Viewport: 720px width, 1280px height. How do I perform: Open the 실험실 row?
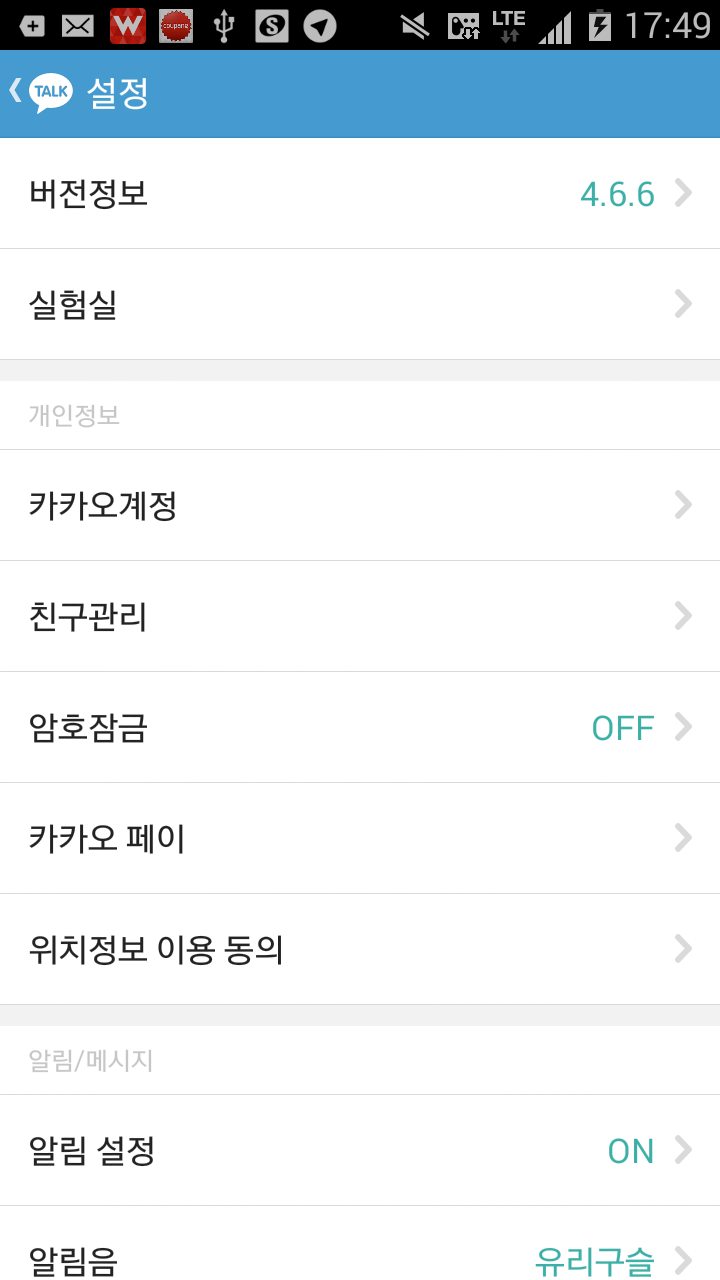point(360,304)
